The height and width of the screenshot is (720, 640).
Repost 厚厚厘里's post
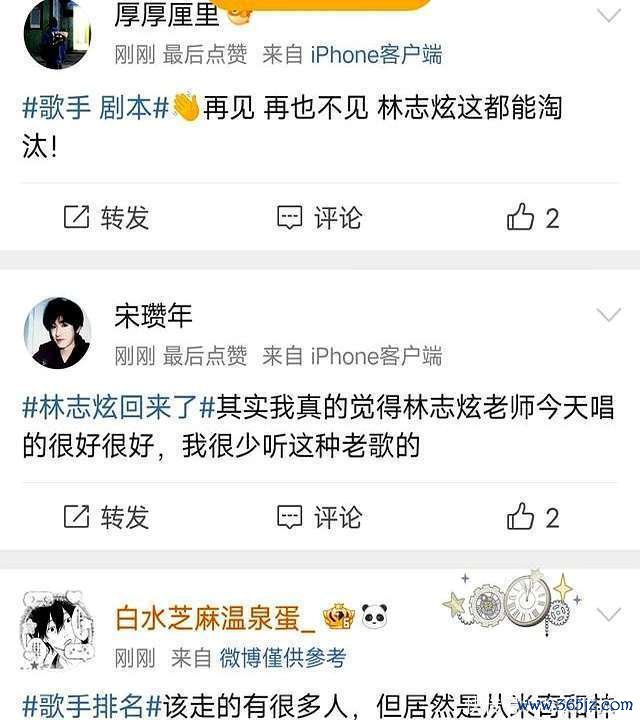105,217
